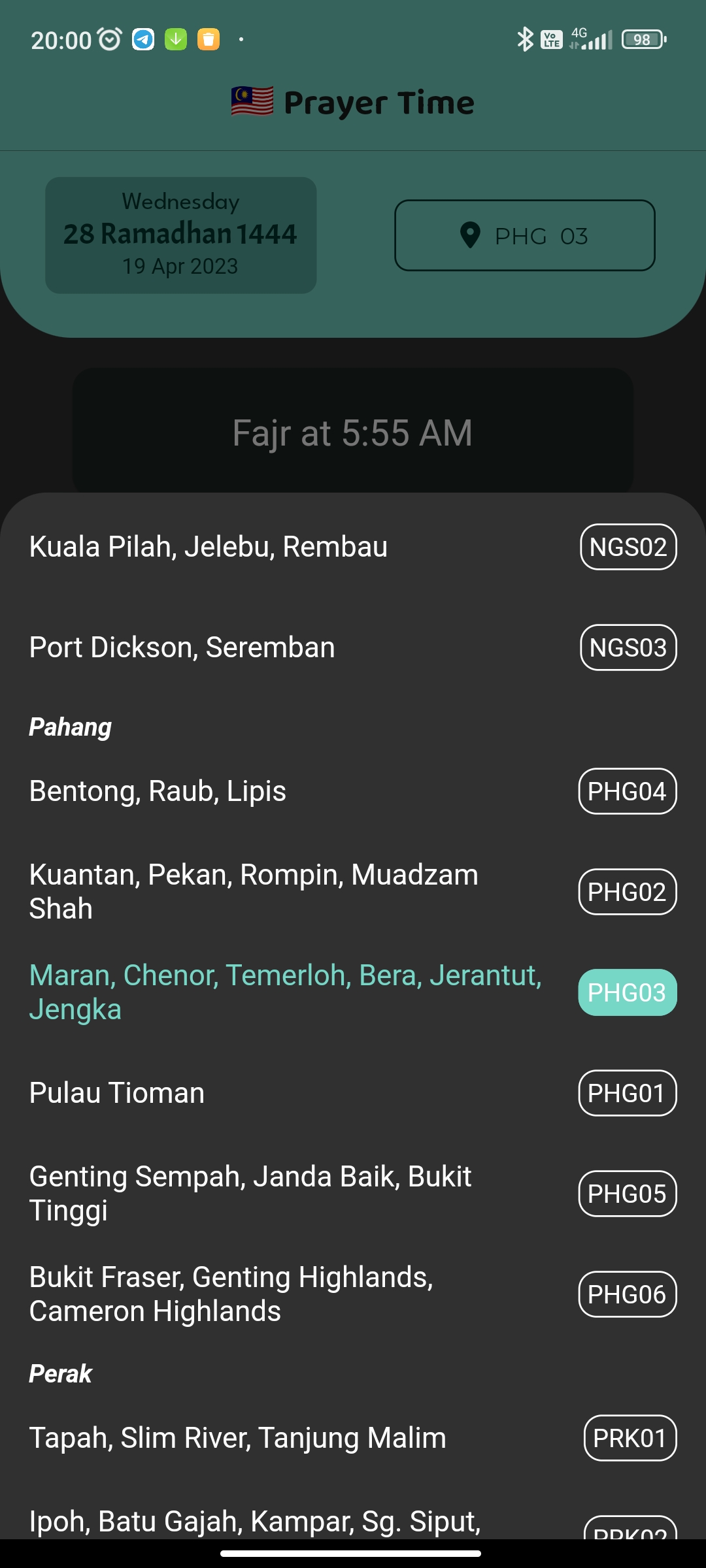Tap the PHG06 badge for Cameron Highlands zone
Screen dimensions: 706x1568
(626, 1294)
